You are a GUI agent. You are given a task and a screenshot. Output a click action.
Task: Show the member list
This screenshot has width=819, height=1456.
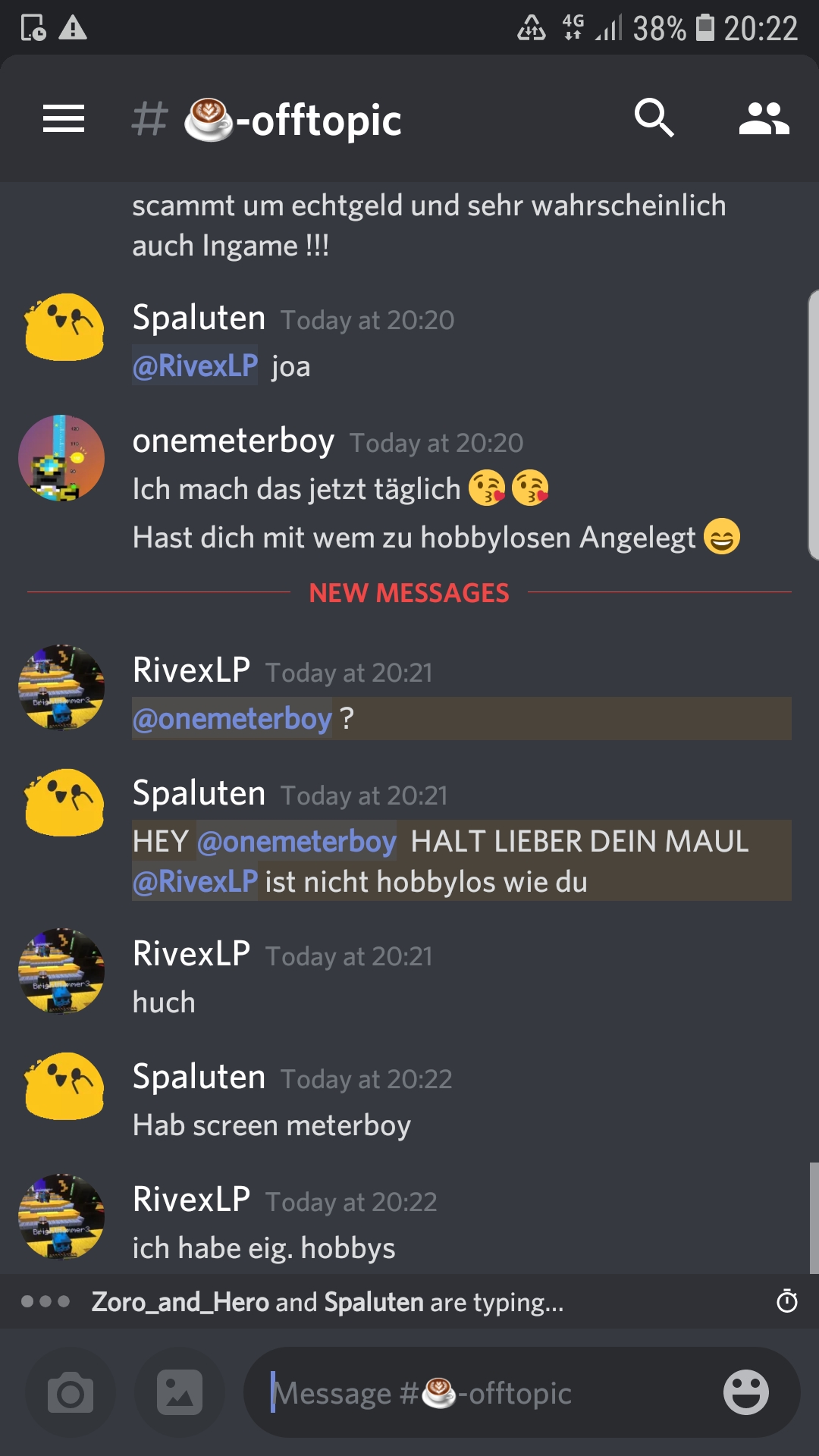click(764, 118)
